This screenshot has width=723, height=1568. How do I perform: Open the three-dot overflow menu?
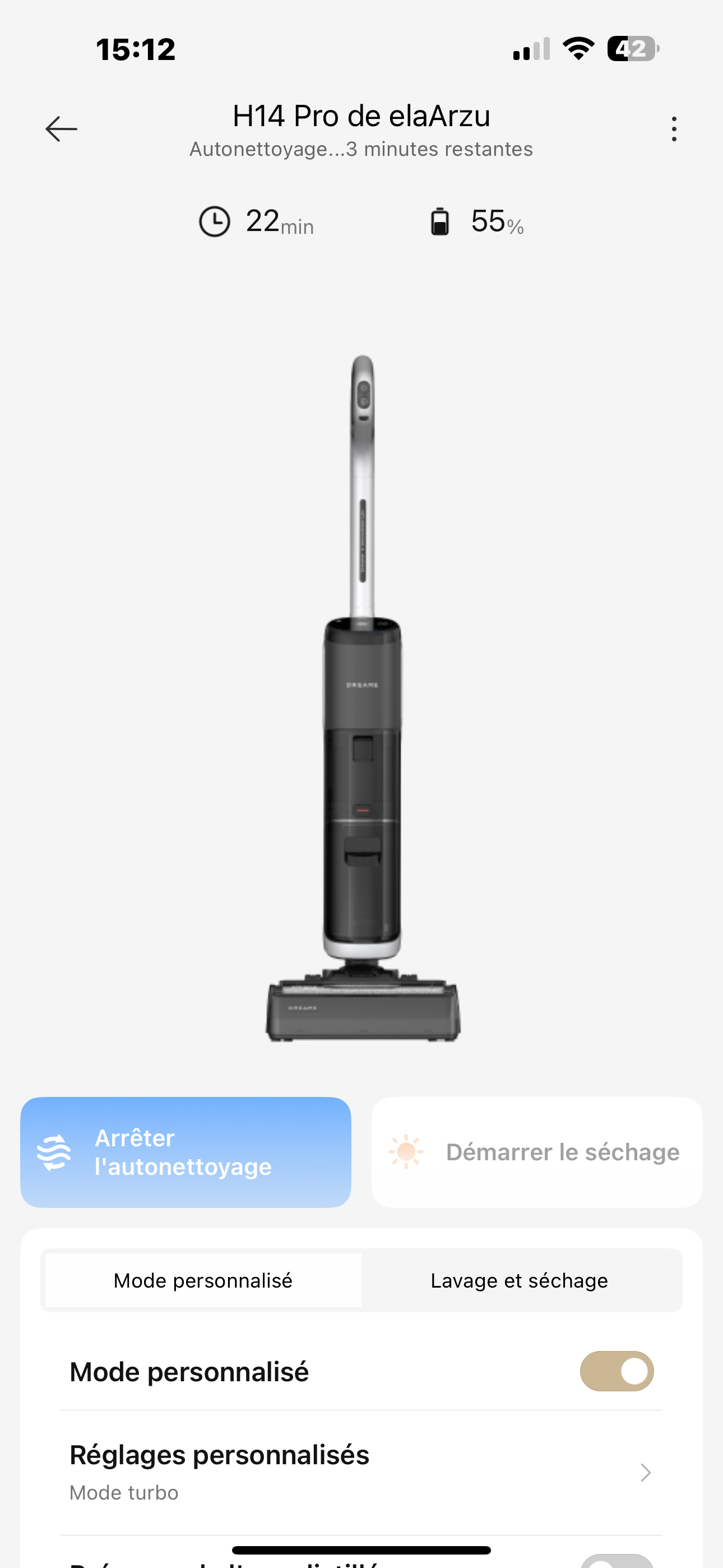click(674, 129)
